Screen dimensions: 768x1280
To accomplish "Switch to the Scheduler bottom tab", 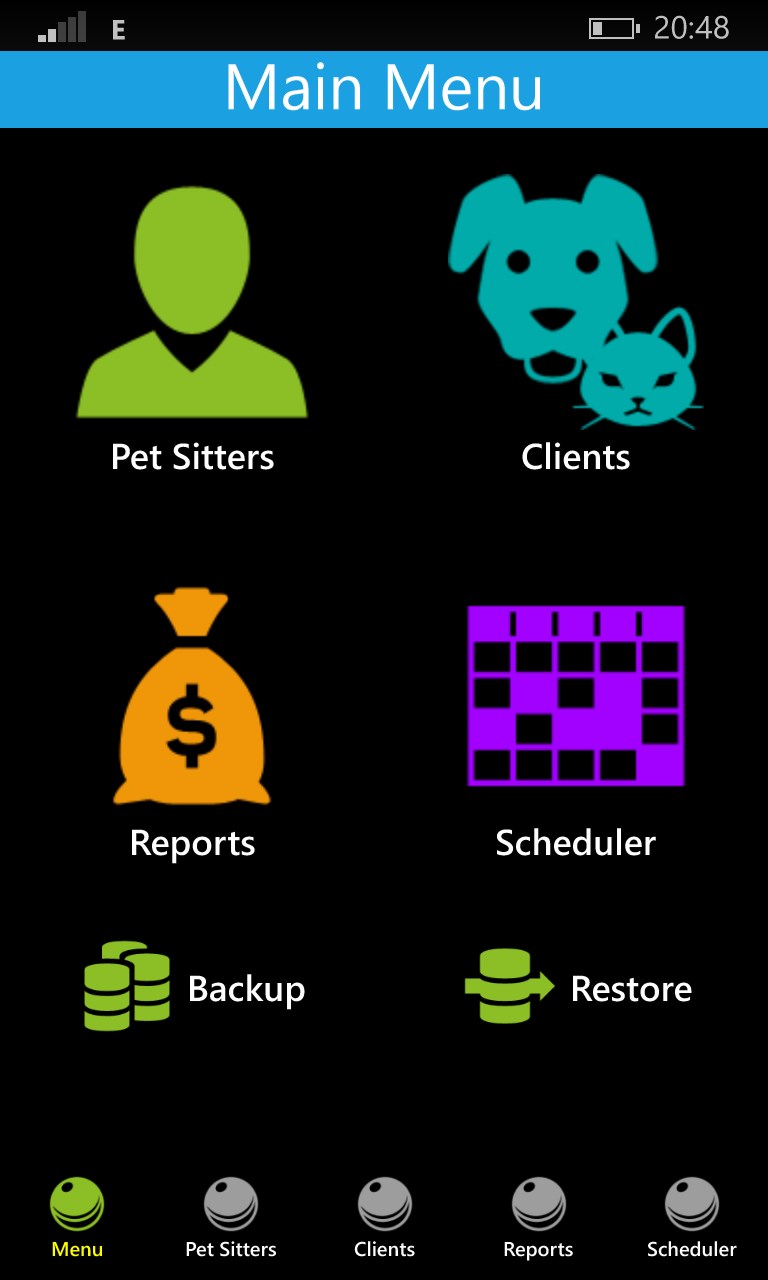I will point(691,1216).
